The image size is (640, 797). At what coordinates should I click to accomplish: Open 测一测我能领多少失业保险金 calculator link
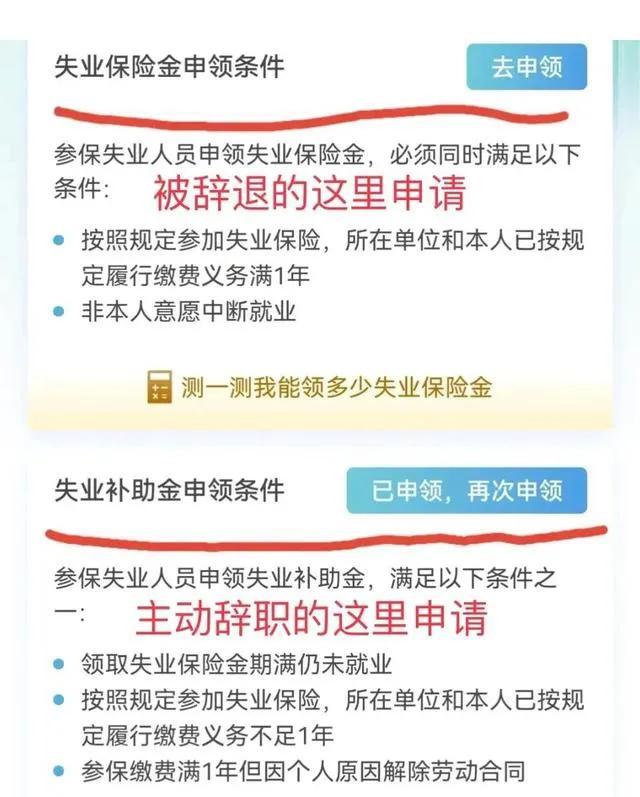pyautogui.click(x=320, y=387)
